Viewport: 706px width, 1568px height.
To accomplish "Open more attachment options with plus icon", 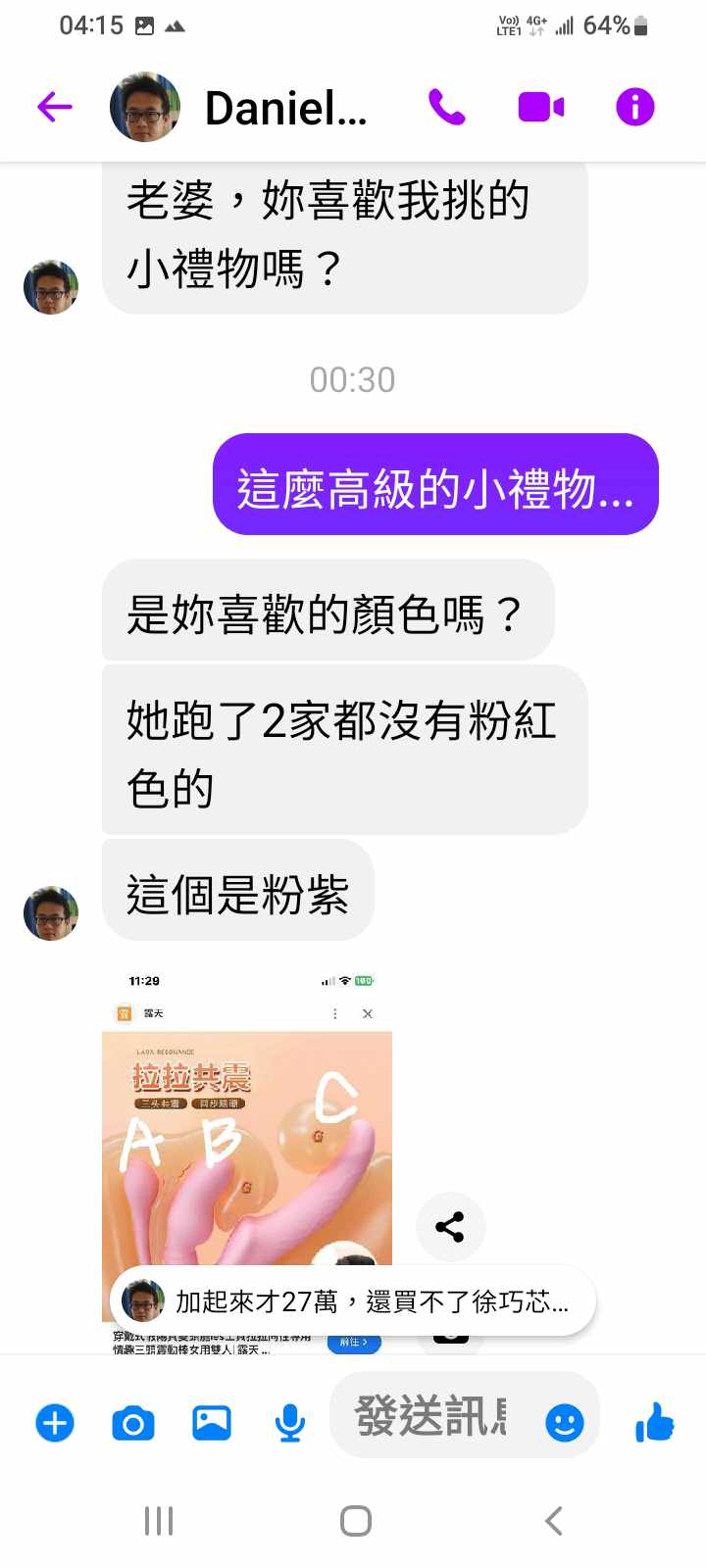I will click(55, 1423).
